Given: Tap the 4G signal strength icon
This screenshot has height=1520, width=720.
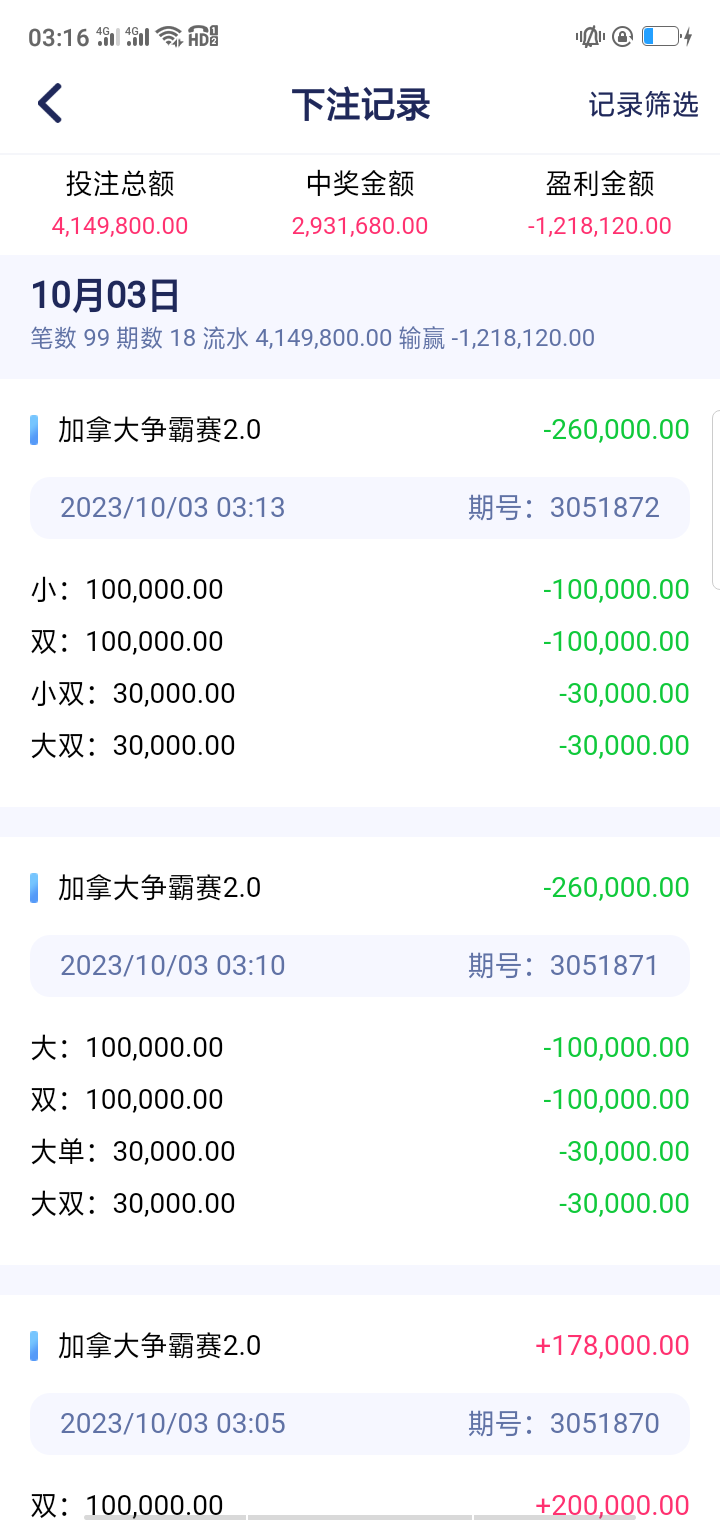Looking at the screenshot, I should click(105, 37).
